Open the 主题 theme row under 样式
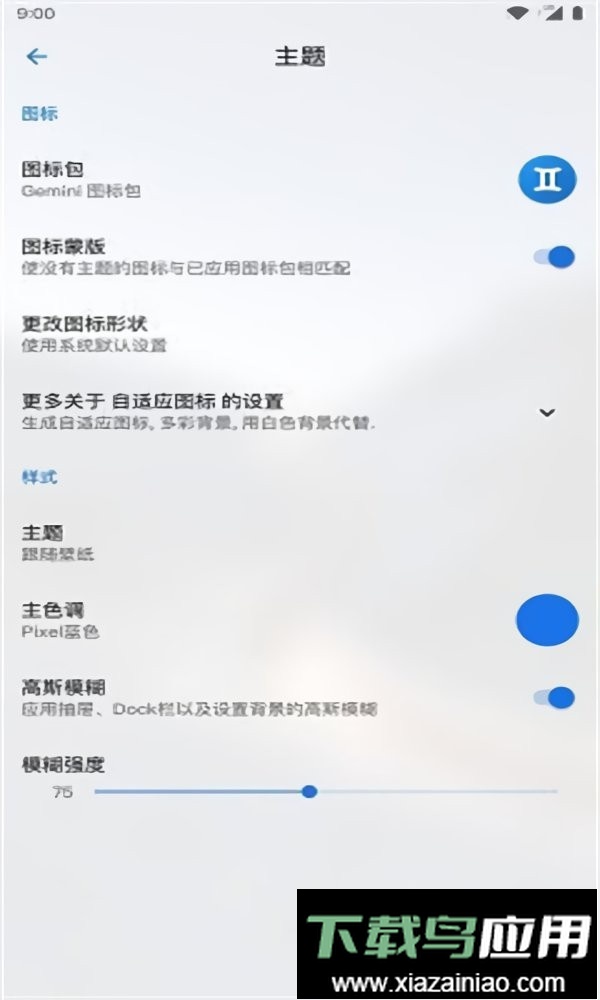 click(58, 542)
